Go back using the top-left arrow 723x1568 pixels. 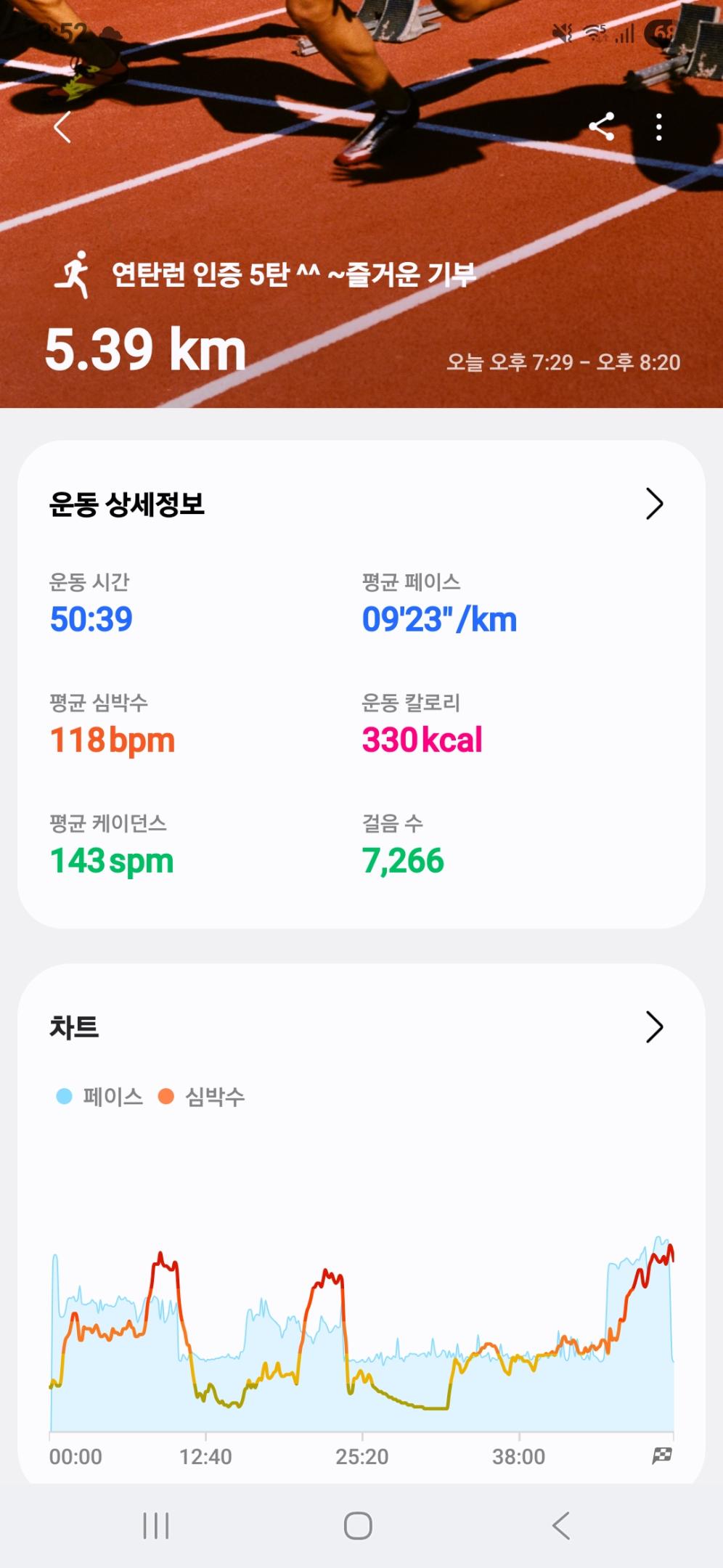tap(63, 128)
